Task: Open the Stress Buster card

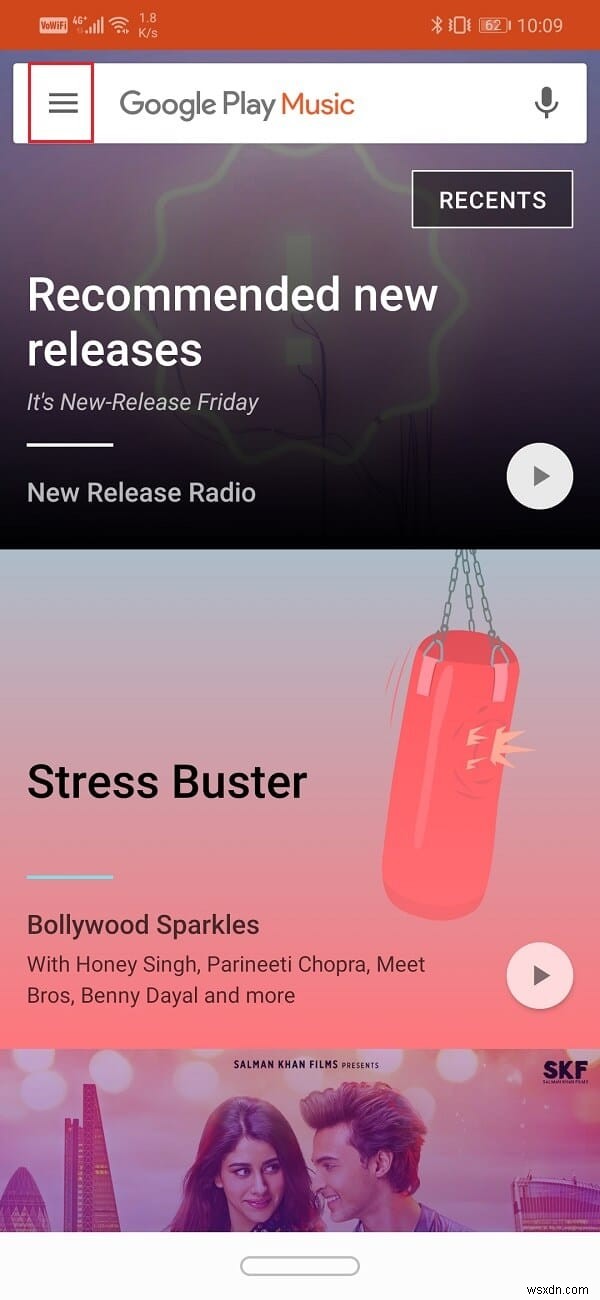Action: [x=167, y=782]
